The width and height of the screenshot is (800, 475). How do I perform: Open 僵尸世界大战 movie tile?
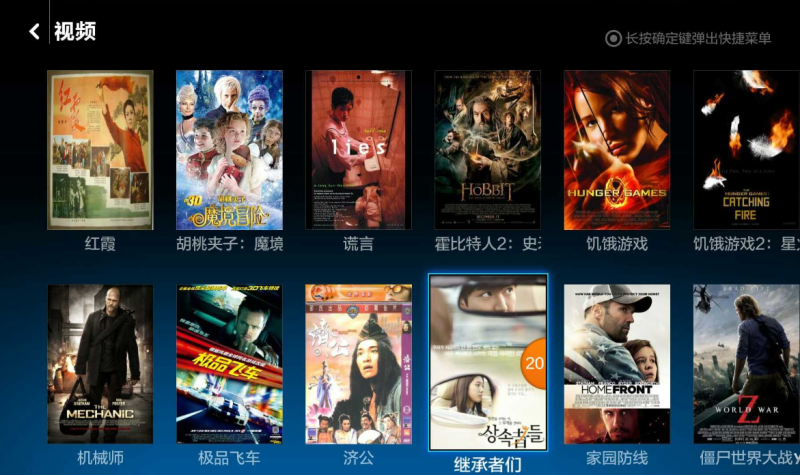[x=746, y=364]
